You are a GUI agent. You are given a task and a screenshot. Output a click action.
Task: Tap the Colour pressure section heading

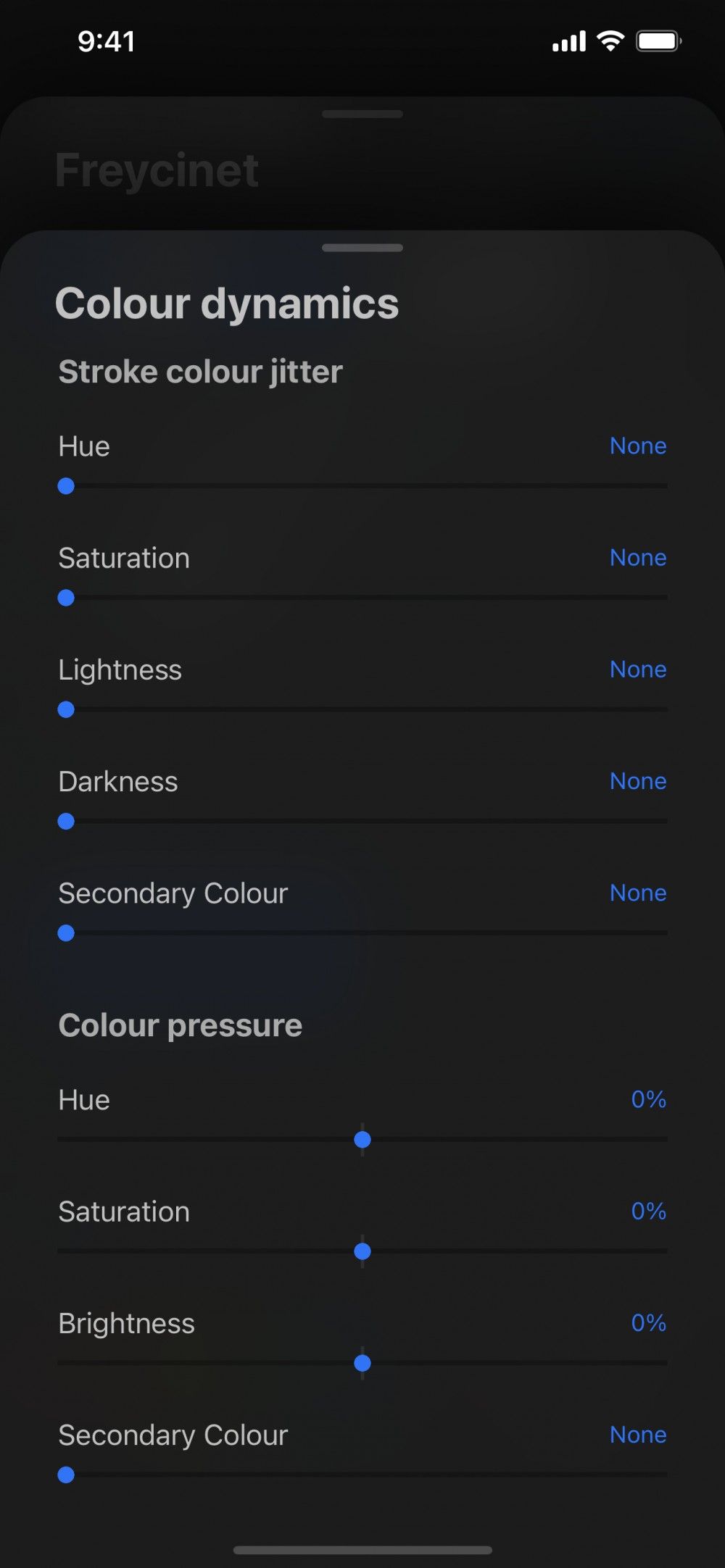pos(181,1025)
